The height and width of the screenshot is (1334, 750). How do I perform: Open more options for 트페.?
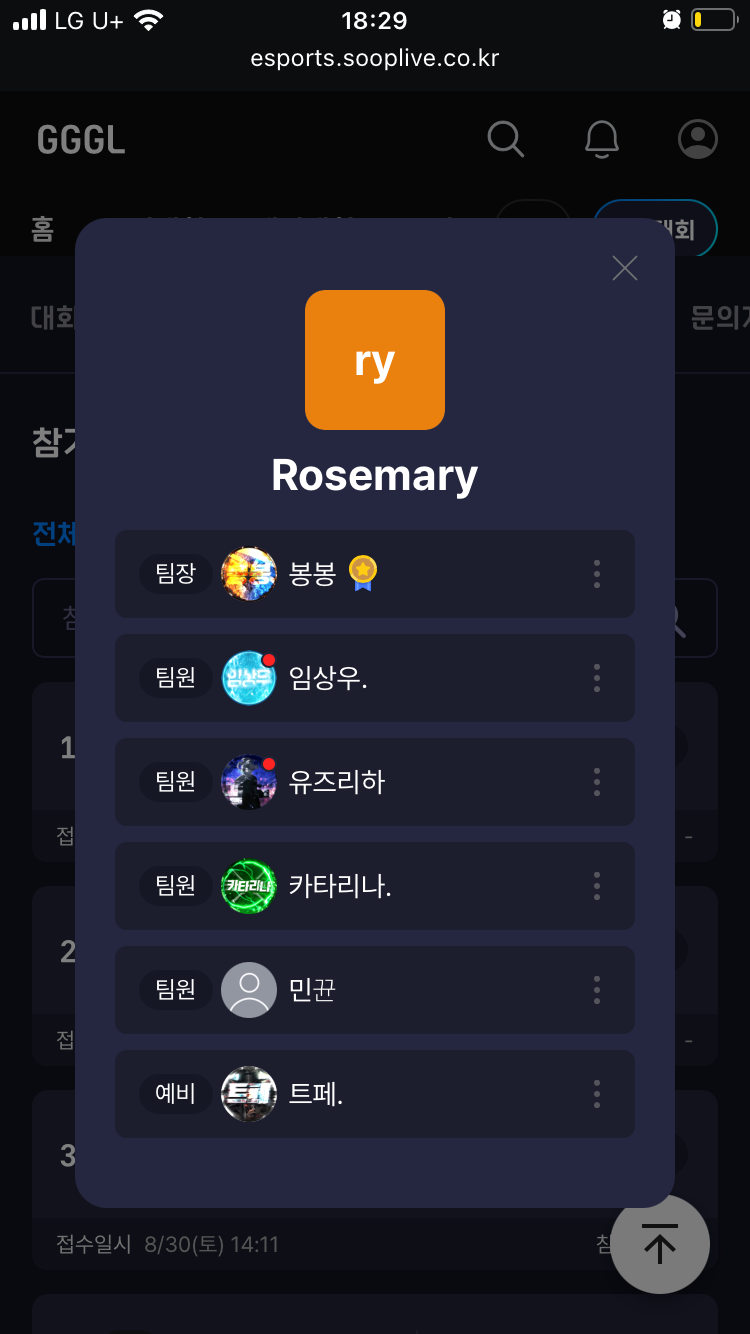pos(597,1094)
